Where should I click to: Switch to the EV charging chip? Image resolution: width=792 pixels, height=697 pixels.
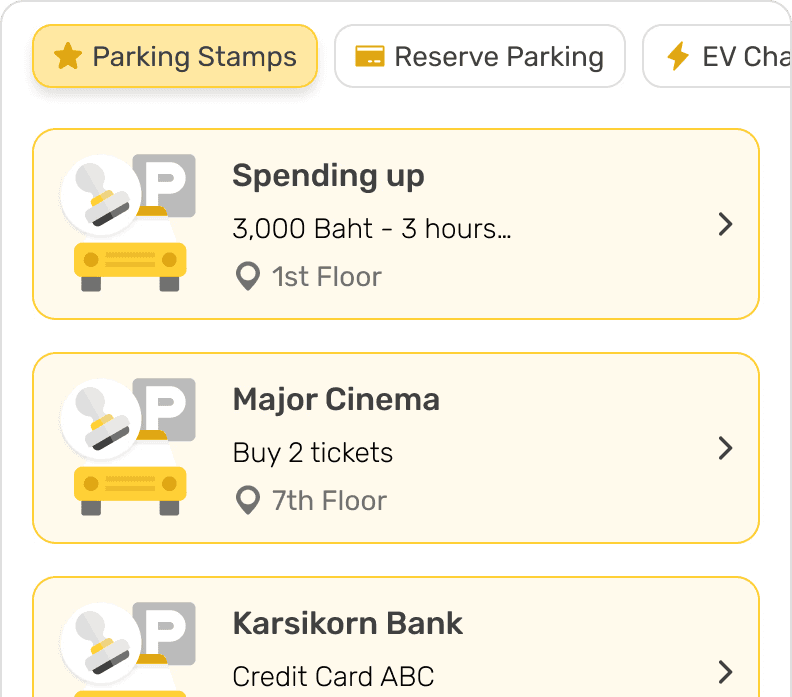[x=718, y=56]
